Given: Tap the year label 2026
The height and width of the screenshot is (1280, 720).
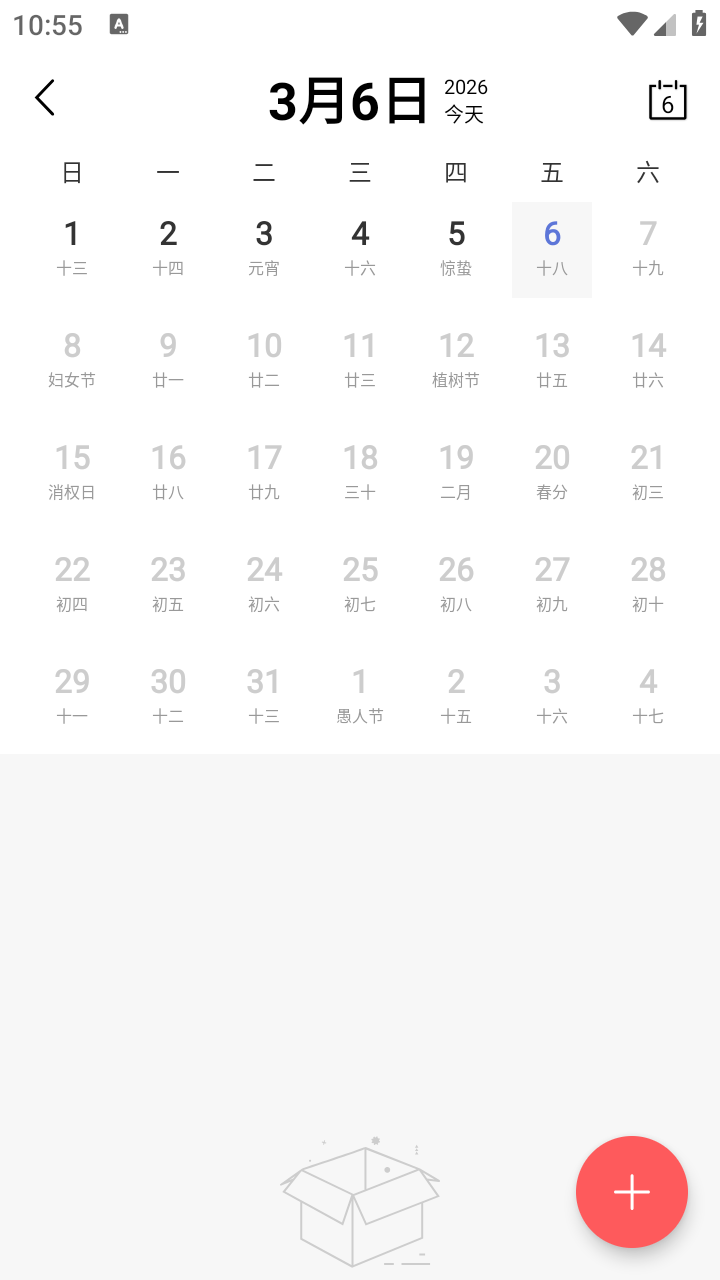Looking at the screenshot, I should 464,86.
